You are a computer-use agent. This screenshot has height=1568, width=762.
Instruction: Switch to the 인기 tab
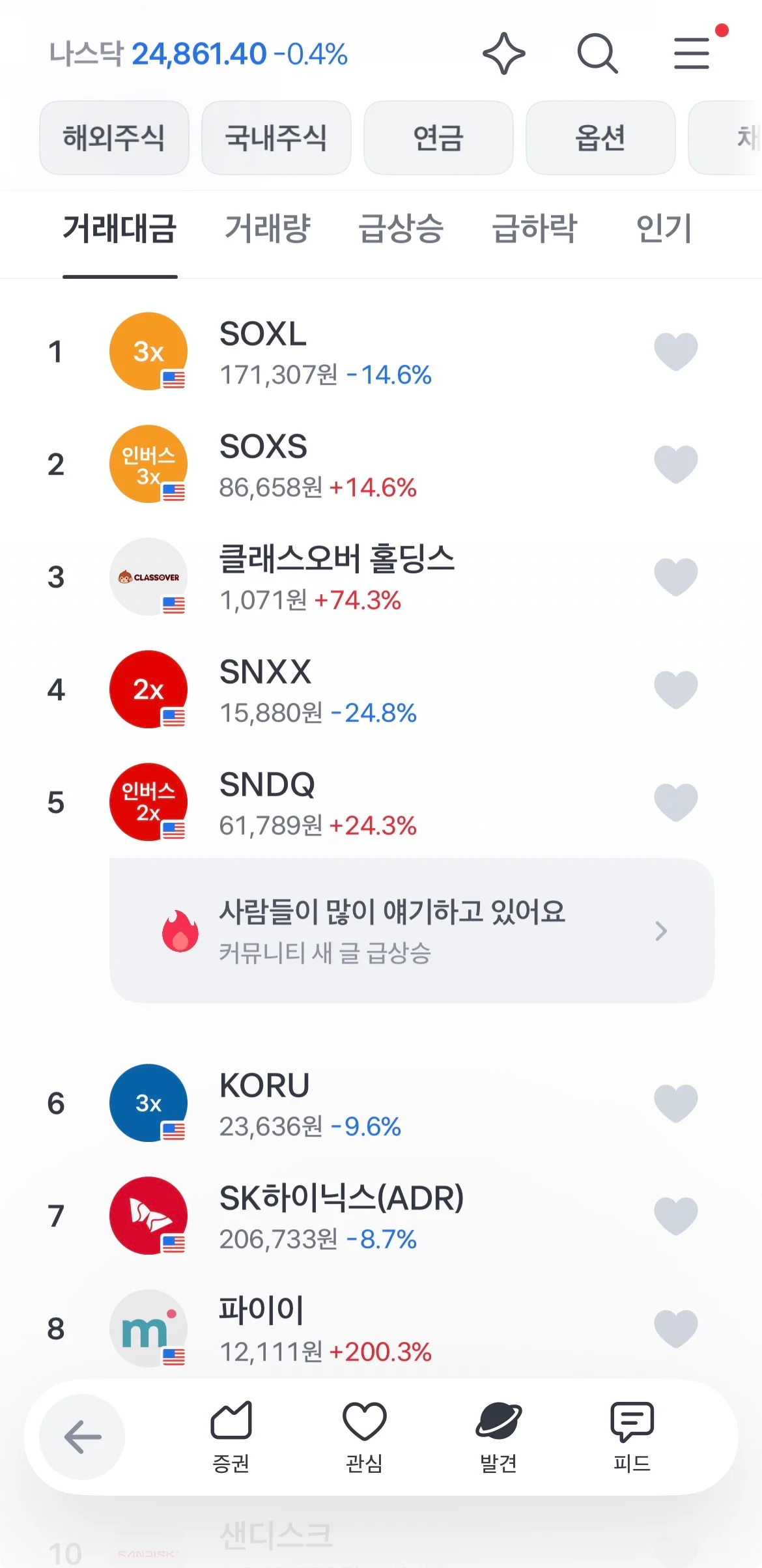(664, 229)
